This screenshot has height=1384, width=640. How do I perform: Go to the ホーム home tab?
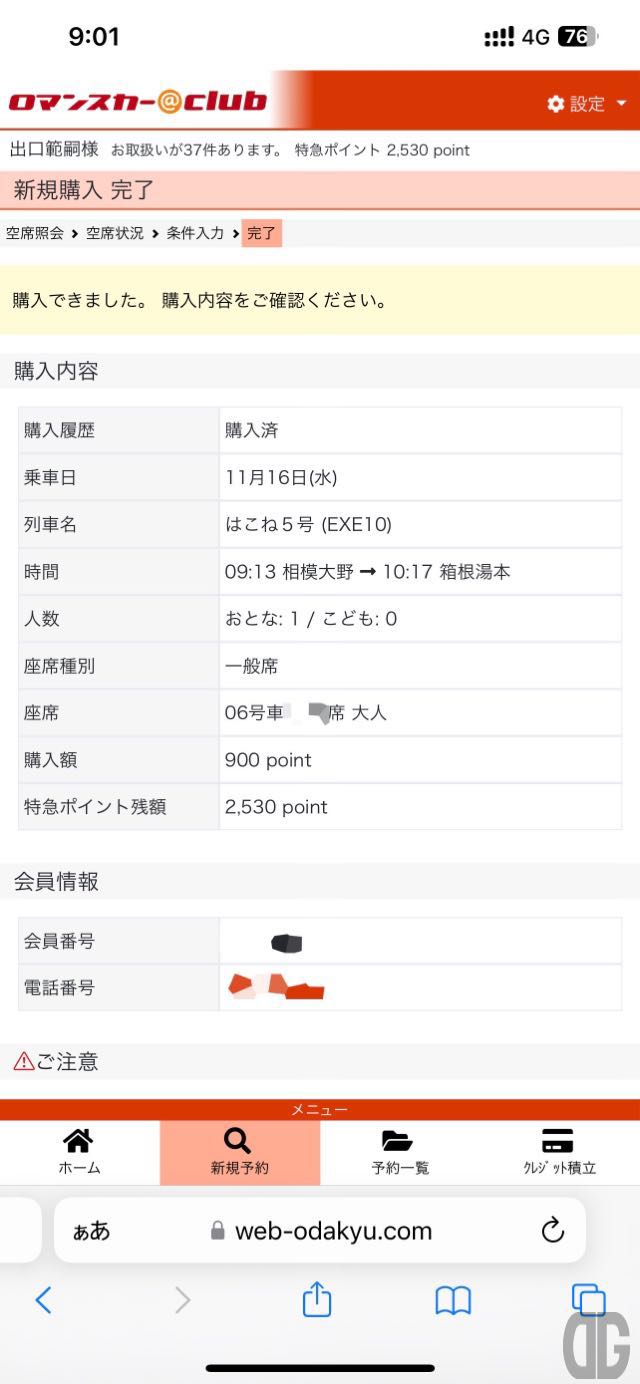click(79, 1152)
